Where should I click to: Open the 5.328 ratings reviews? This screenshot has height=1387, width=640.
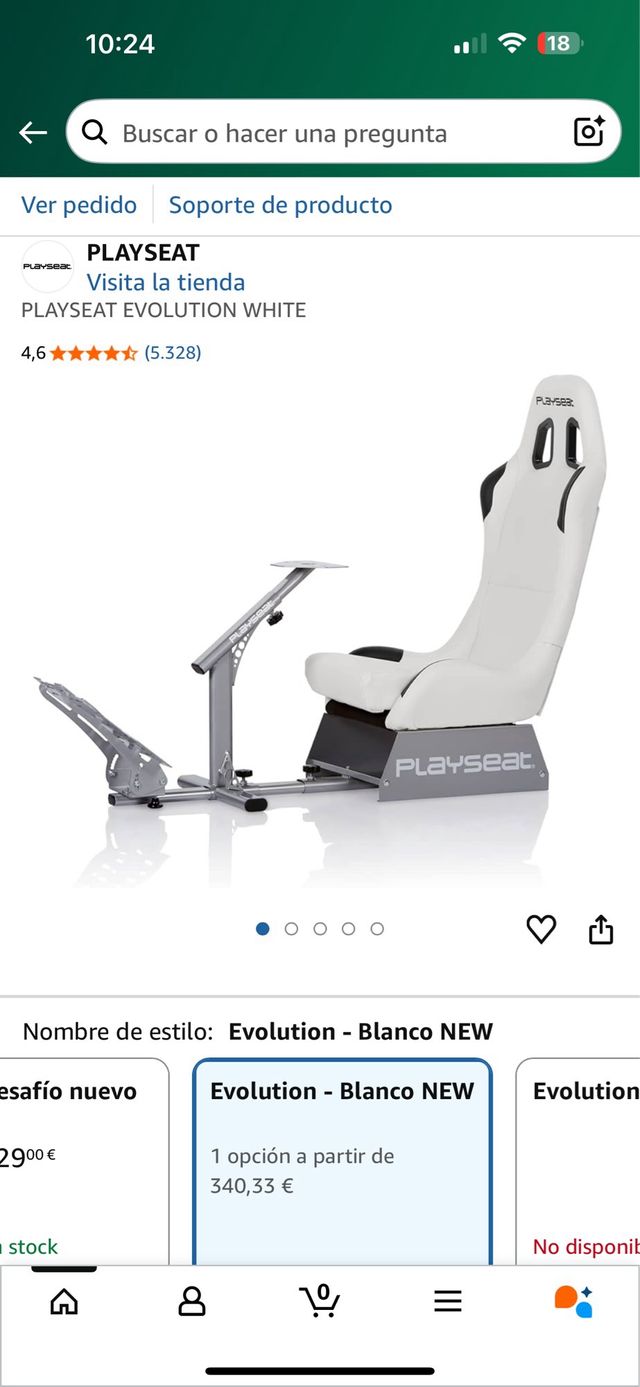[x=172, y=352]
